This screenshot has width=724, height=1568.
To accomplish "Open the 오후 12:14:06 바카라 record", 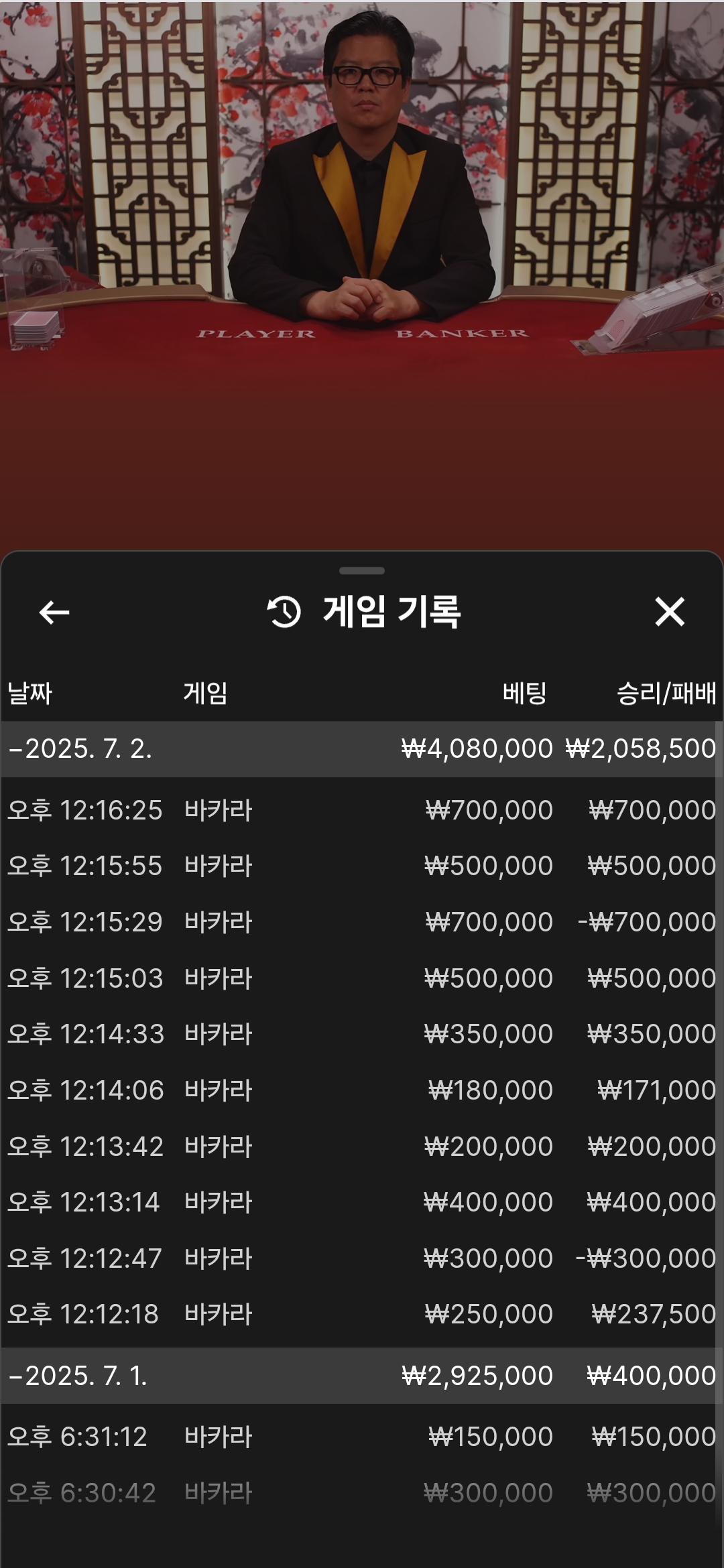I will (x=362, y=1090).
